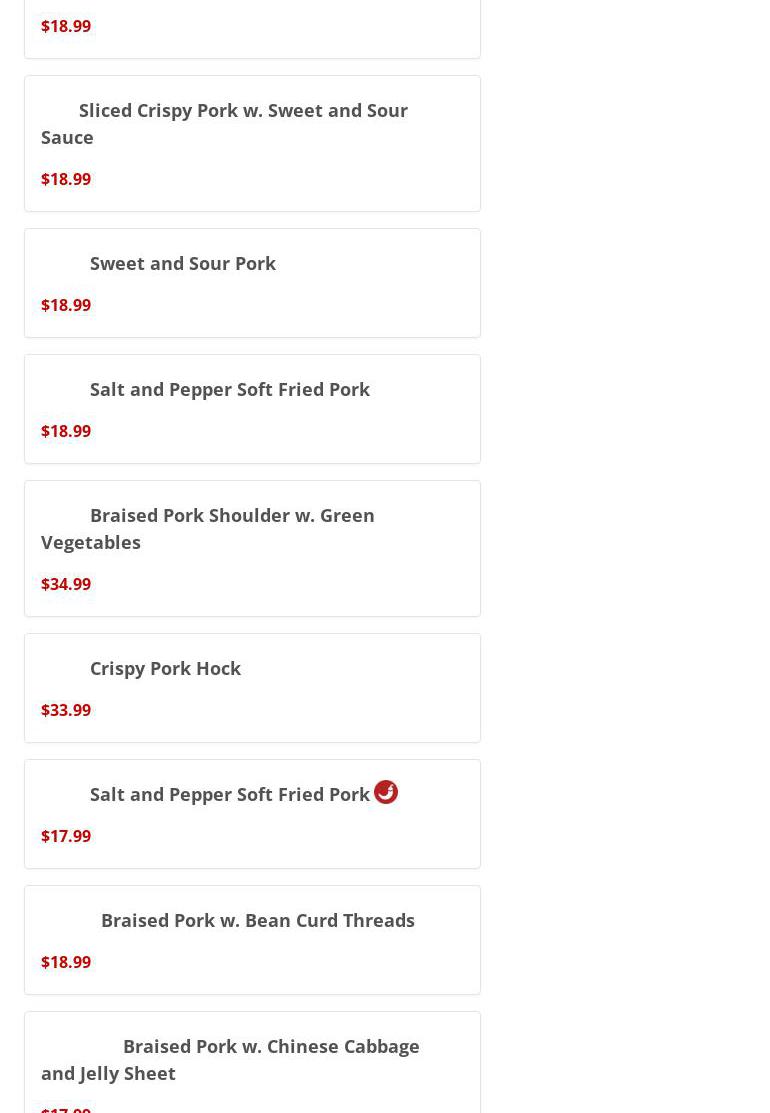The height and width of the screenshot is (1113, 770).
Task: Select the spicy $17.99 Salt and Pepper Soft Fried Pork
Action: 229,795
